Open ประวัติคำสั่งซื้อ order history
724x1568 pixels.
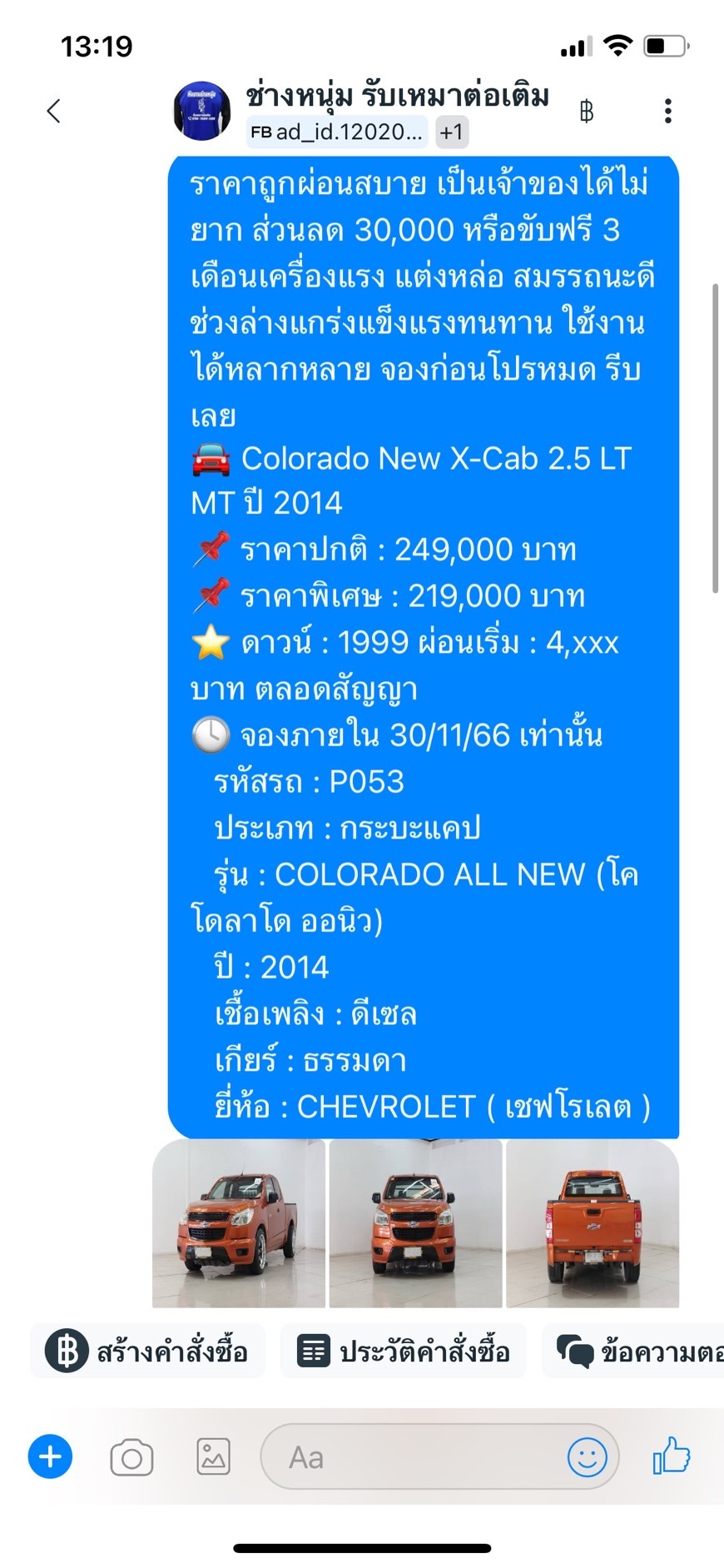pos(404,1351)
